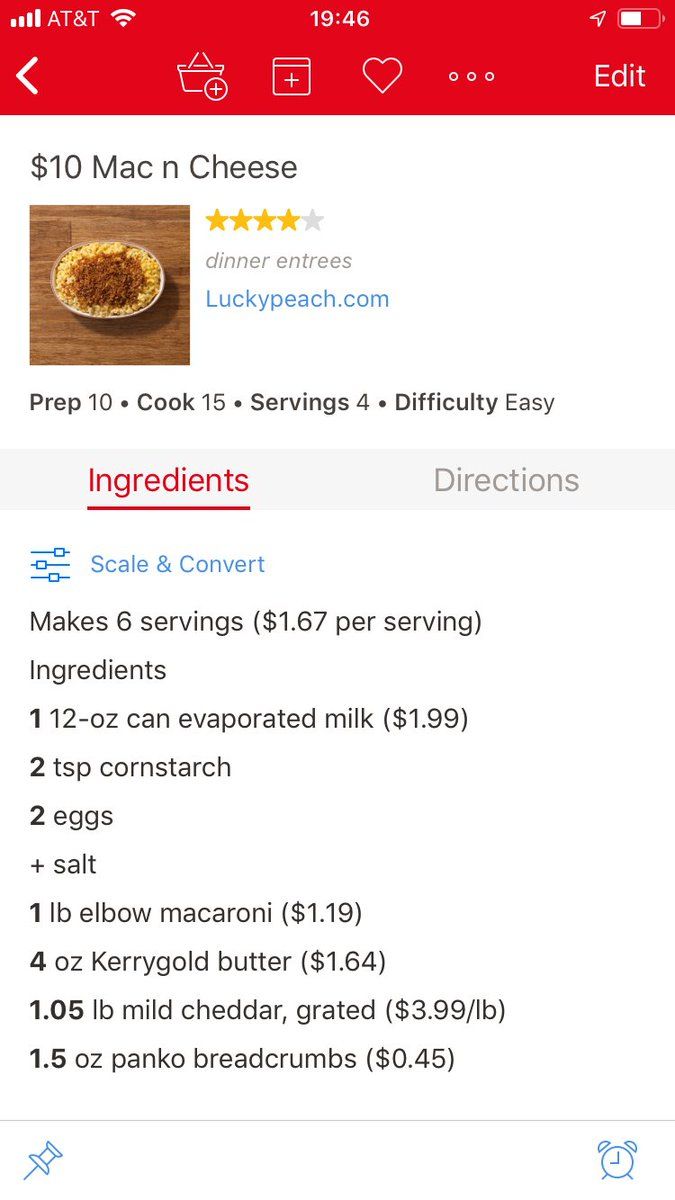Pin this recipe

pyautogui.click(x=43, y=1160)
